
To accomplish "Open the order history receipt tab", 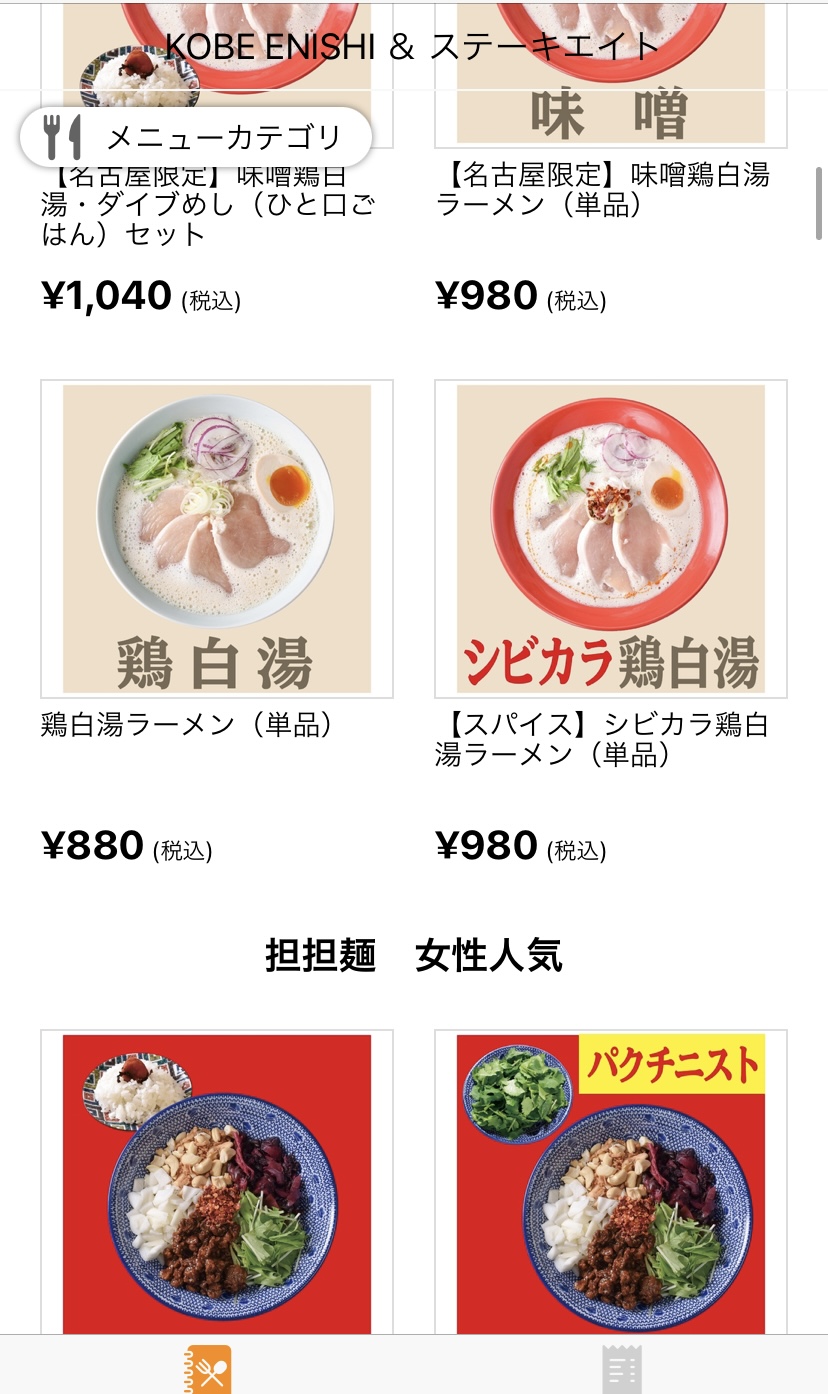I will [621, 1368].
